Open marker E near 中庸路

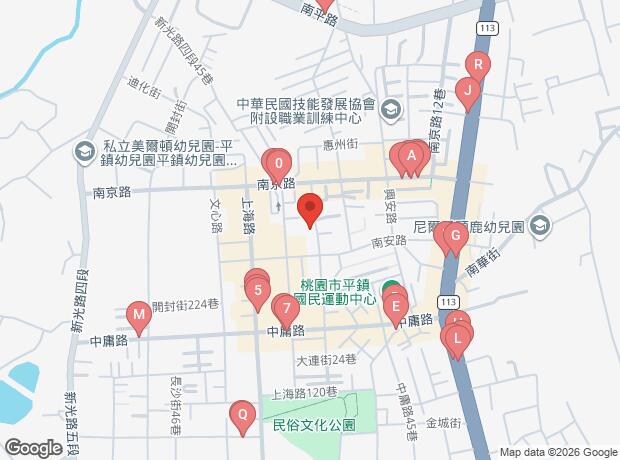(x=396, y=305)
